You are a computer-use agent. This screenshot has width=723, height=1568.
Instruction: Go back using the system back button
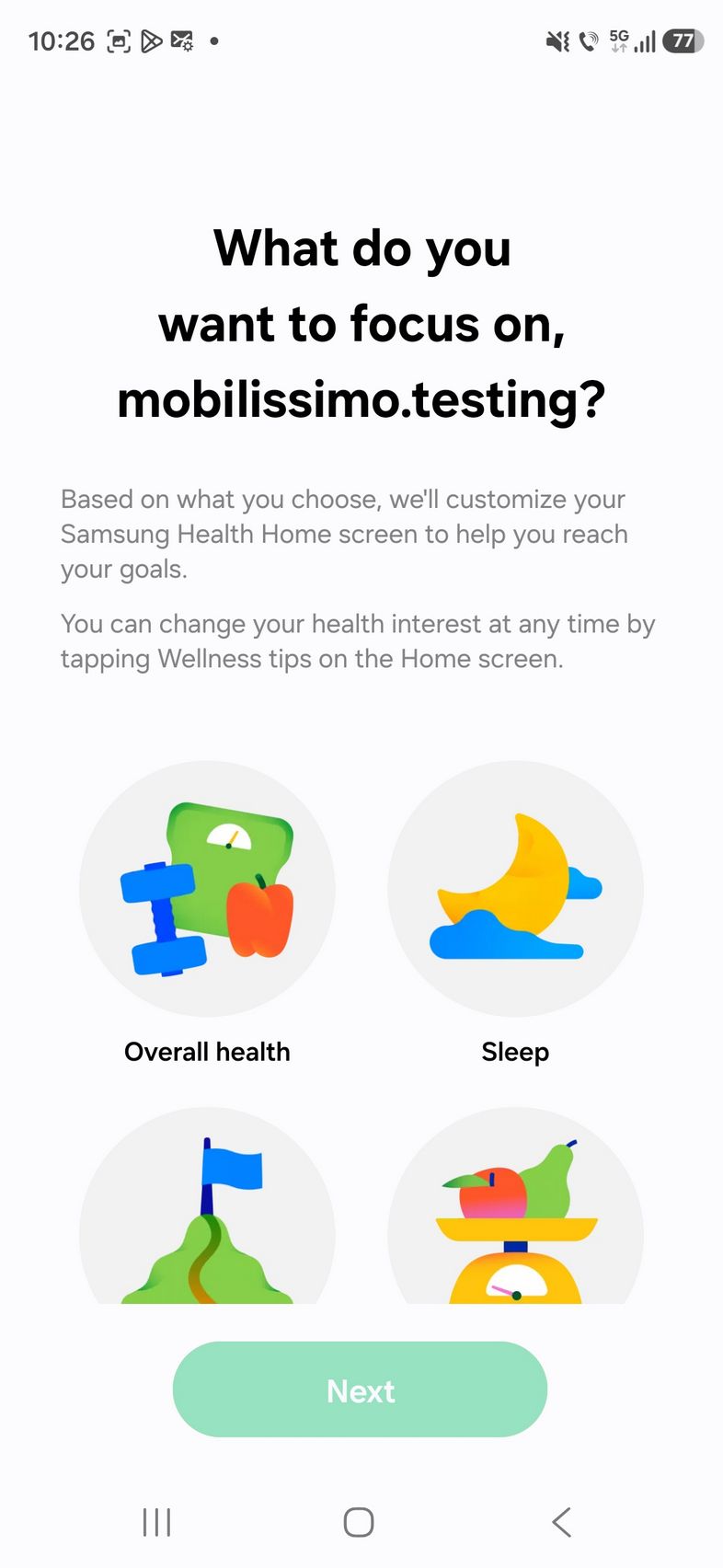pos(561,1522)
